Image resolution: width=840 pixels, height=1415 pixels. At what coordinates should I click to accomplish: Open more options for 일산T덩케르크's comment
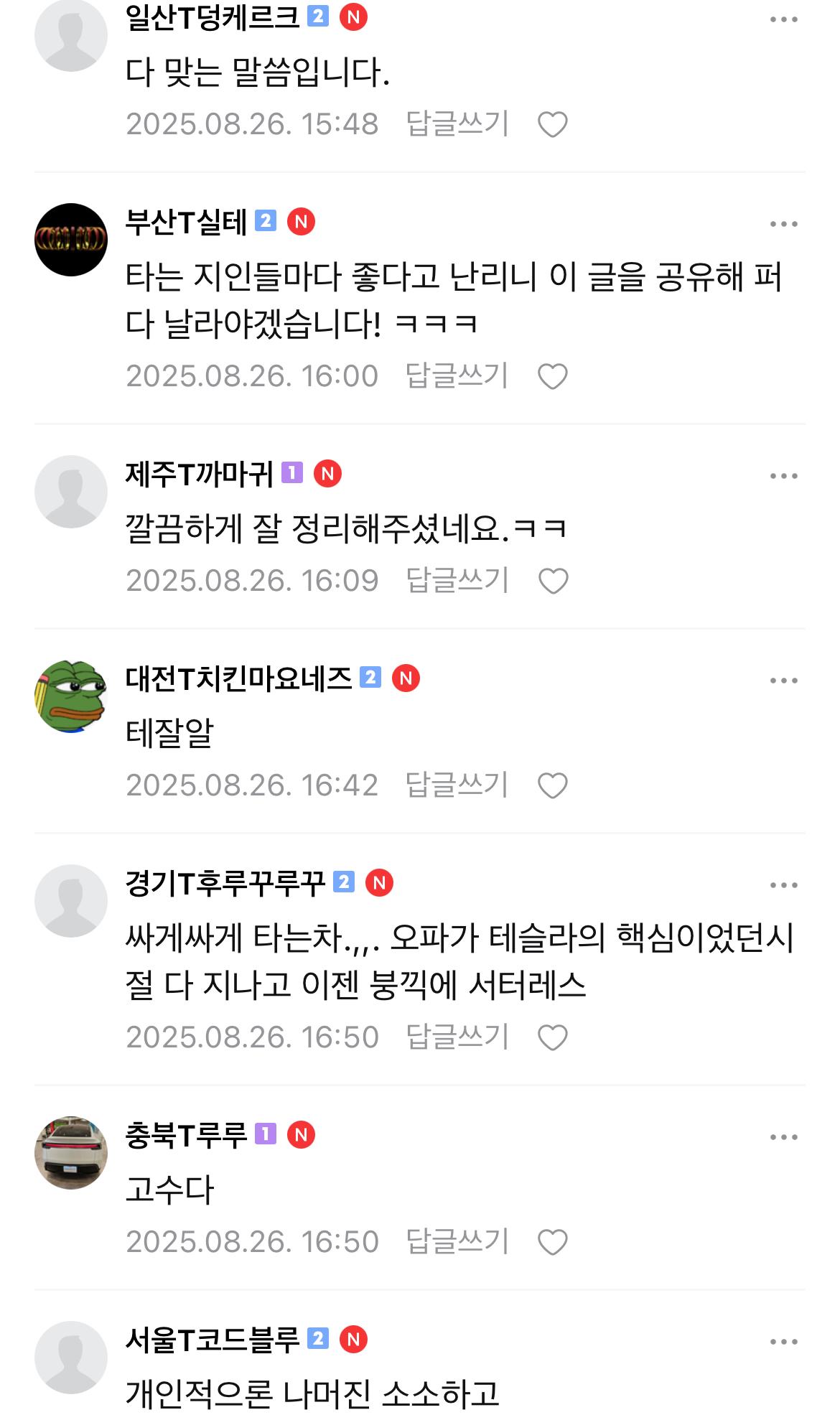click(x=783, y=19)
